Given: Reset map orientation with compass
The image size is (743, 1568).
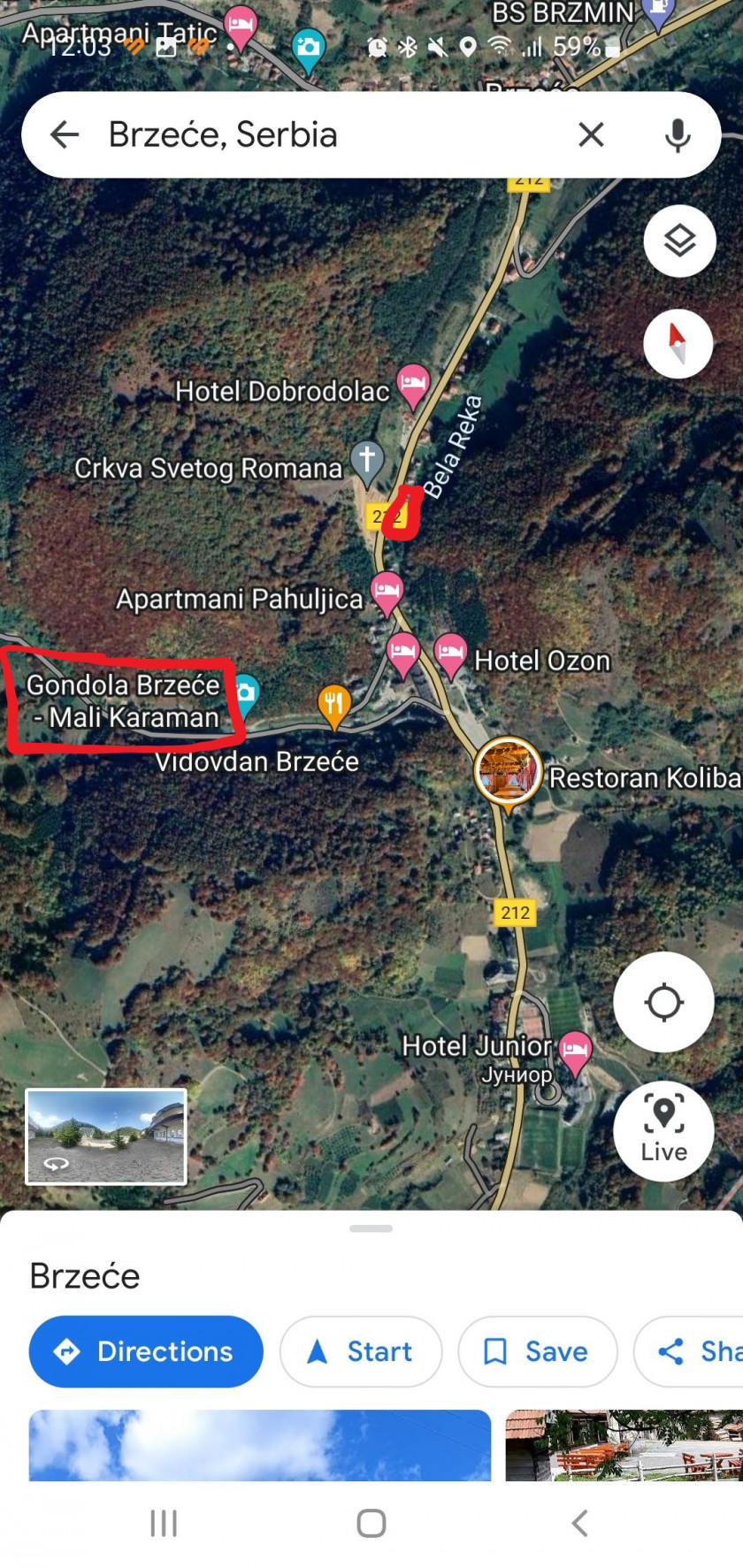Looking at the screenshot, I should point(678,344).
